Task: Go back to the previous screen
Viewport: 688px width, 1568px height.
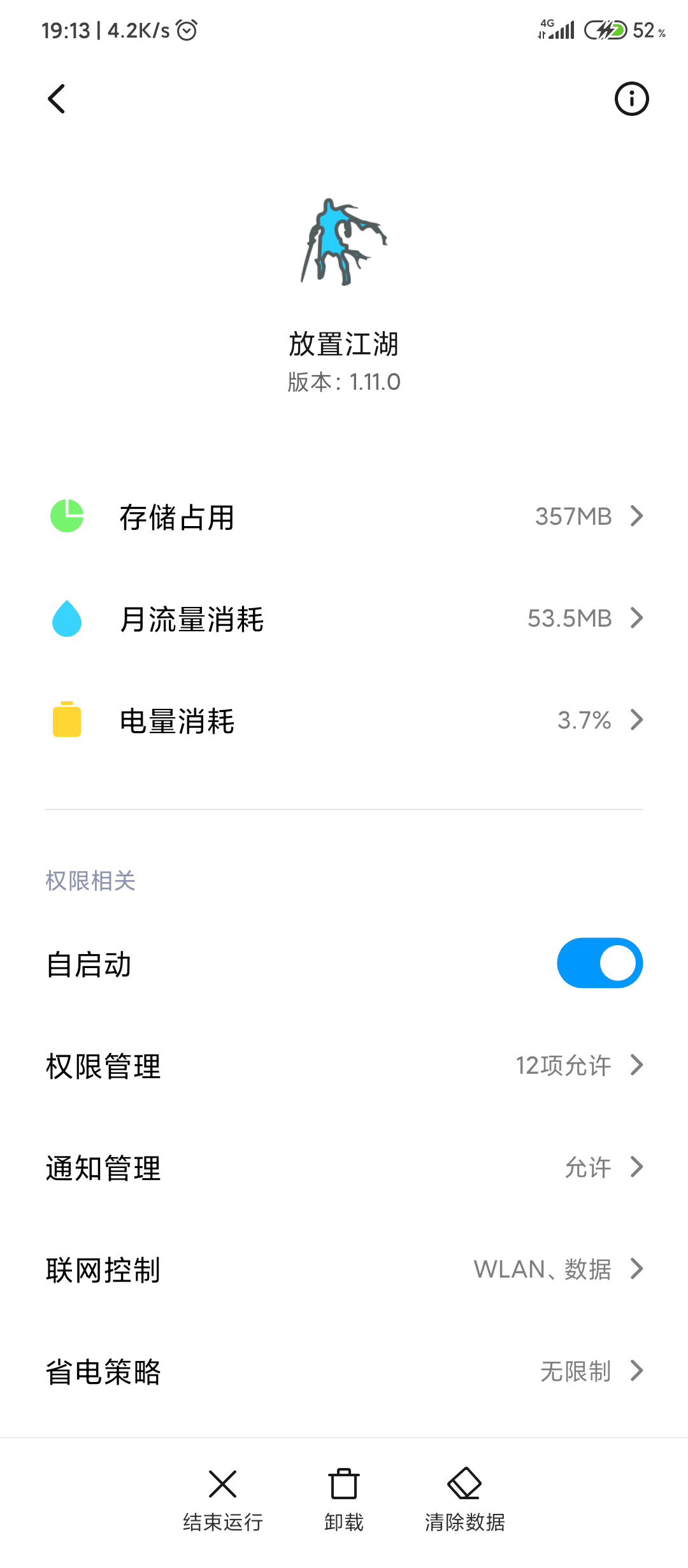Action: [x=57, y=99]
